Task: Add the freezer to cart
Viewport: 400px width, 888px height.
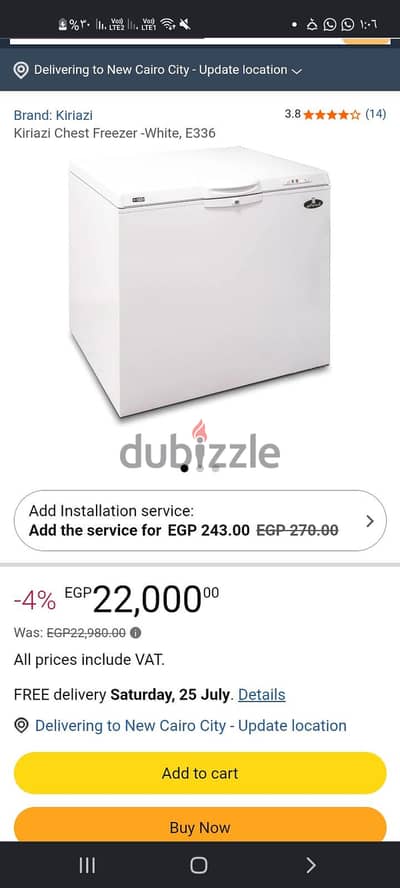Action: [200, 773]
